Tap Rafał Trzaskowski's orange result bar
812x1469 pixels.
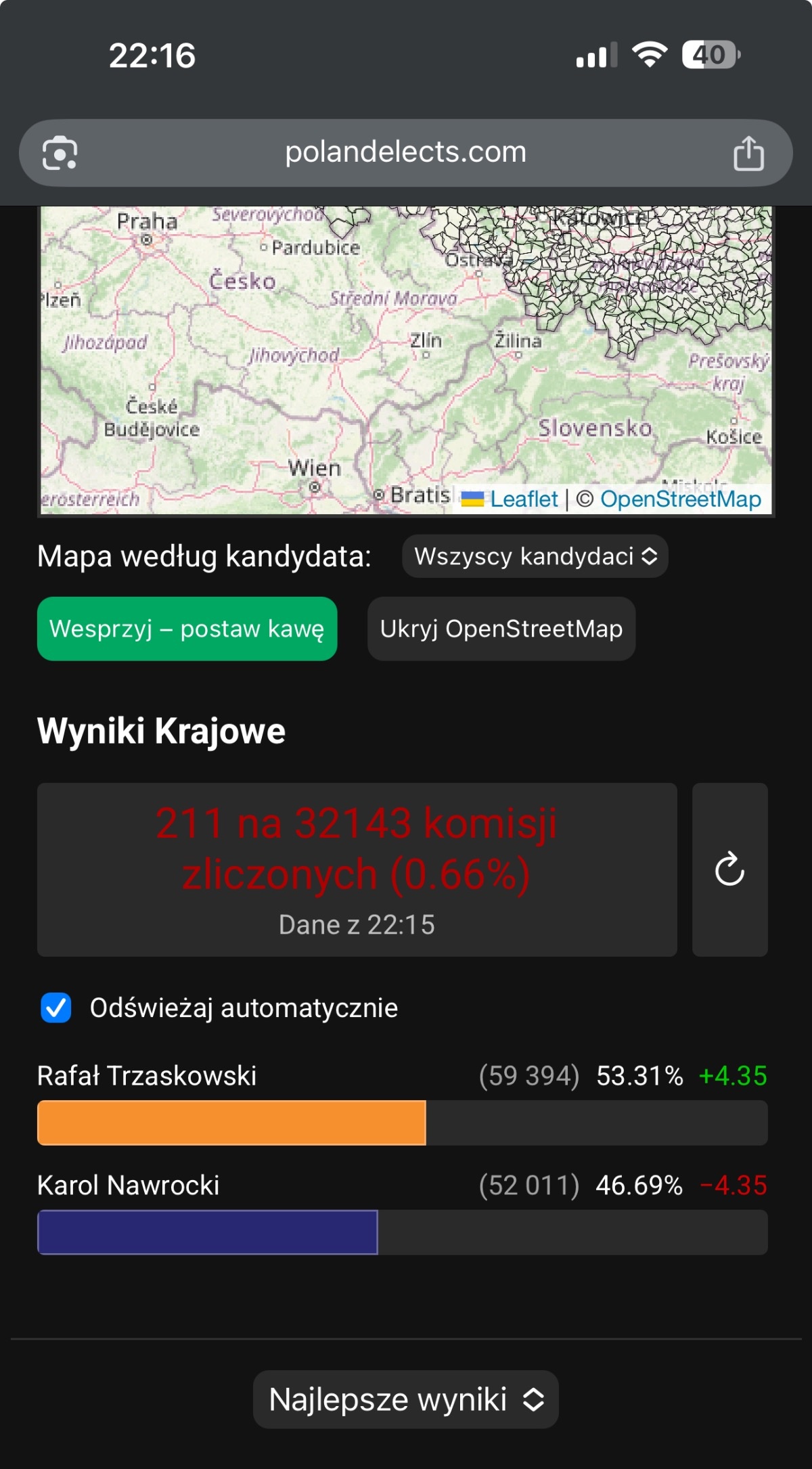(x=232, y=1123)
